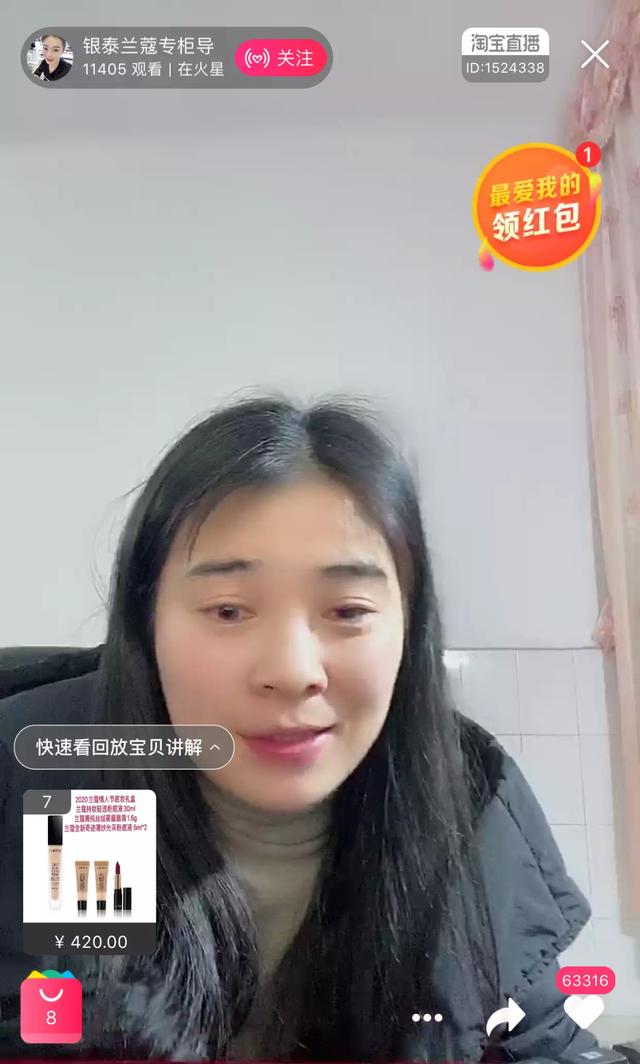Open the streamer's profile avatar

[x=51, y=57]
